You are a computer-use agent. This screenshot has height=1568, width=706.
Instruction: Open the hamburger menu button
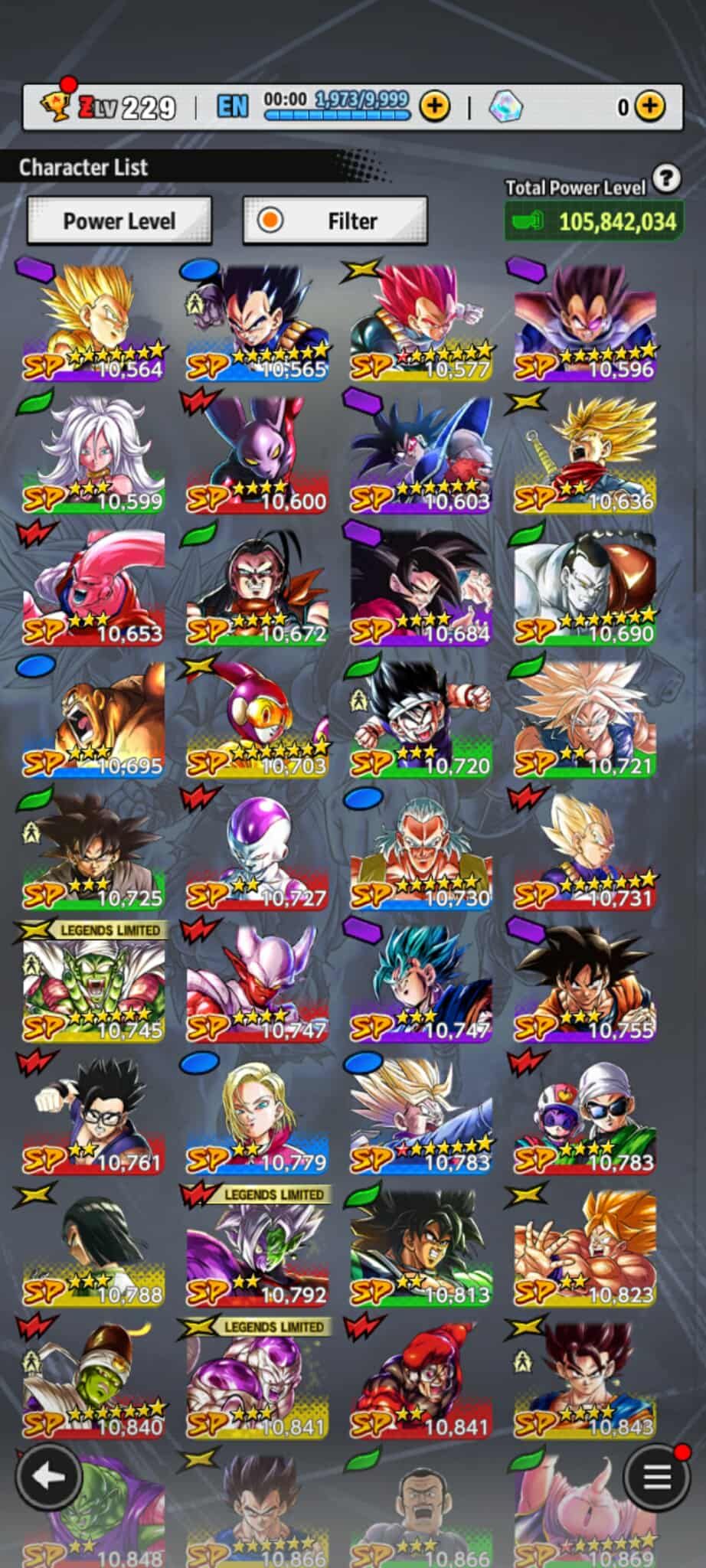pyautogui.click(x=655, y=1476)
